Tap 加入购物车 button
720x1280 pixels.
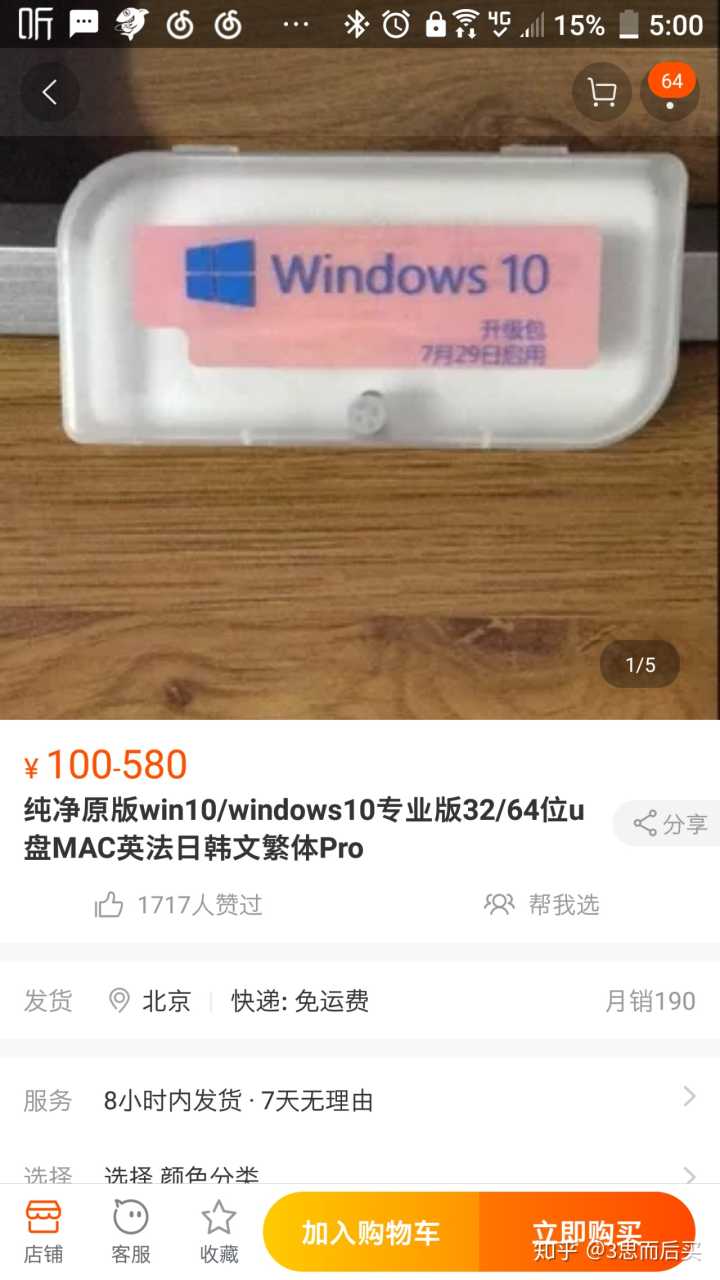[371, 1232]
